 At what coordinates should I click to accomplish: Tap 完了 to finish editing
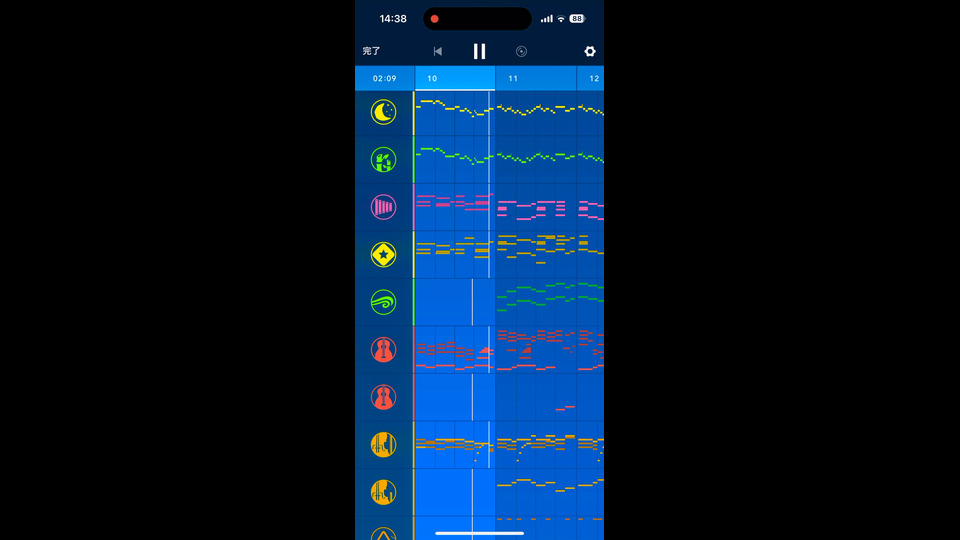click(372, 51)
